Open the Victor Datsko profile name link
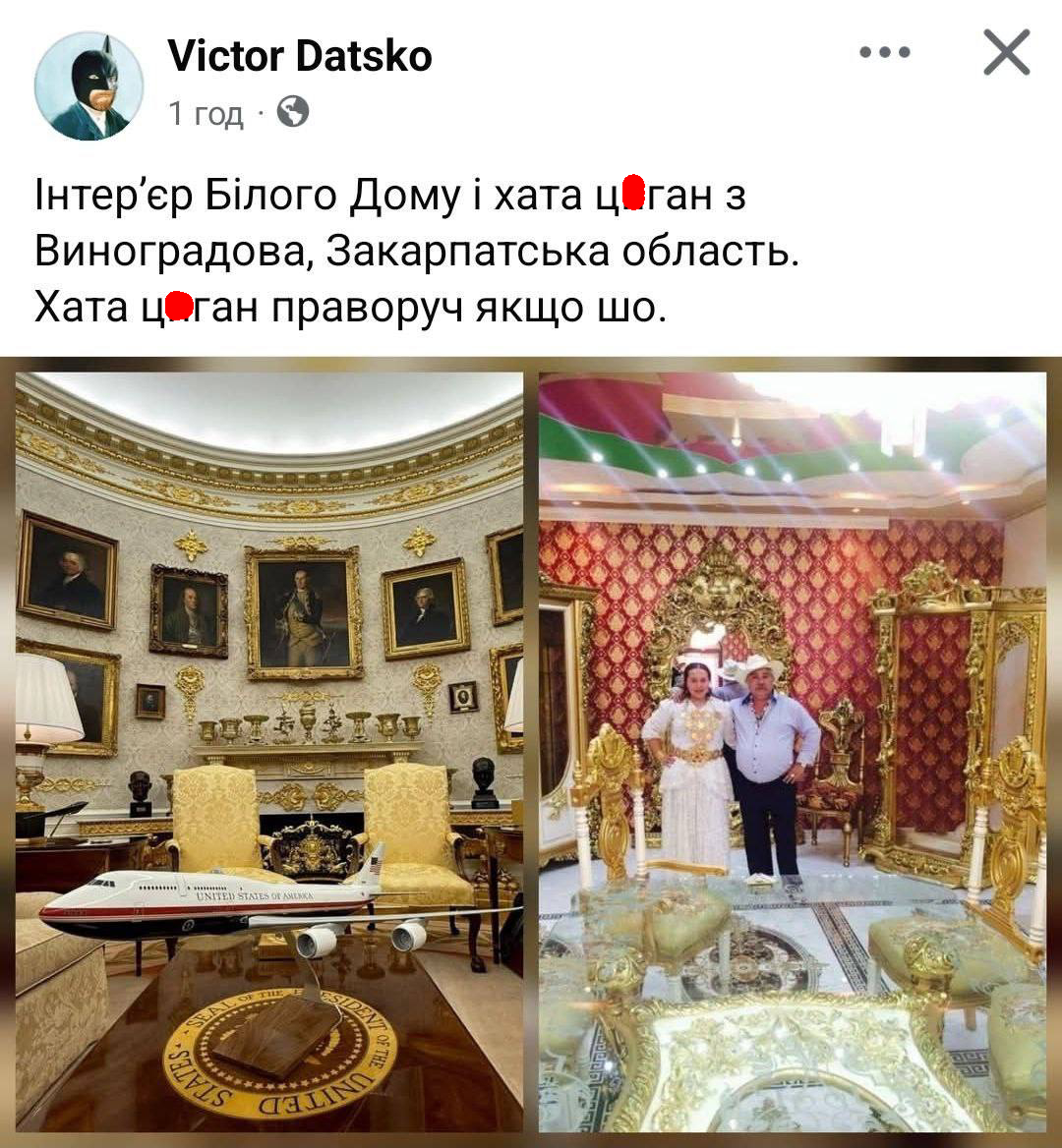This screenshot has width=1062, height=1148. click(x=300, y=56)
